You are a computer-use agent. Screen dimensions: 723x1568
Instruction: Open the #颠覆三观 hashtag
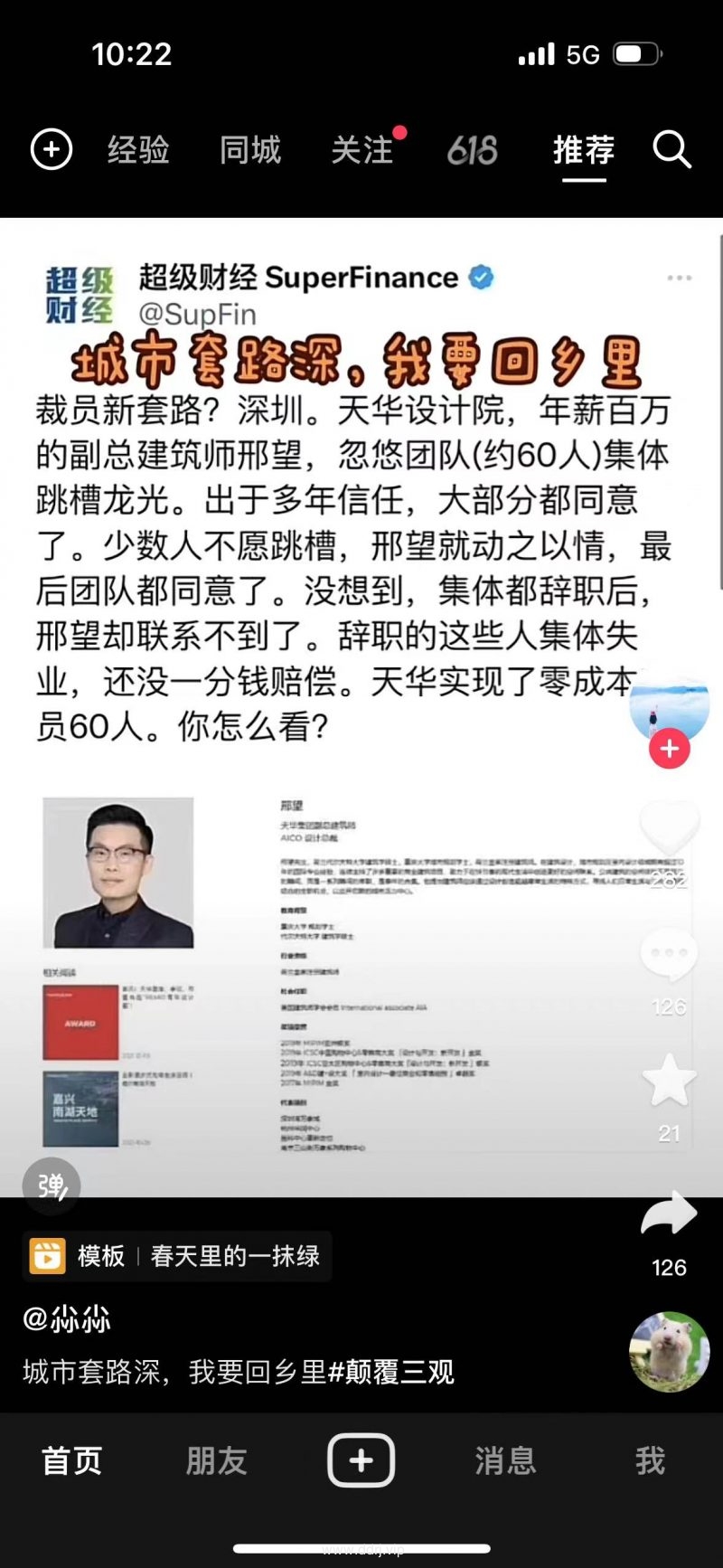390,1372
